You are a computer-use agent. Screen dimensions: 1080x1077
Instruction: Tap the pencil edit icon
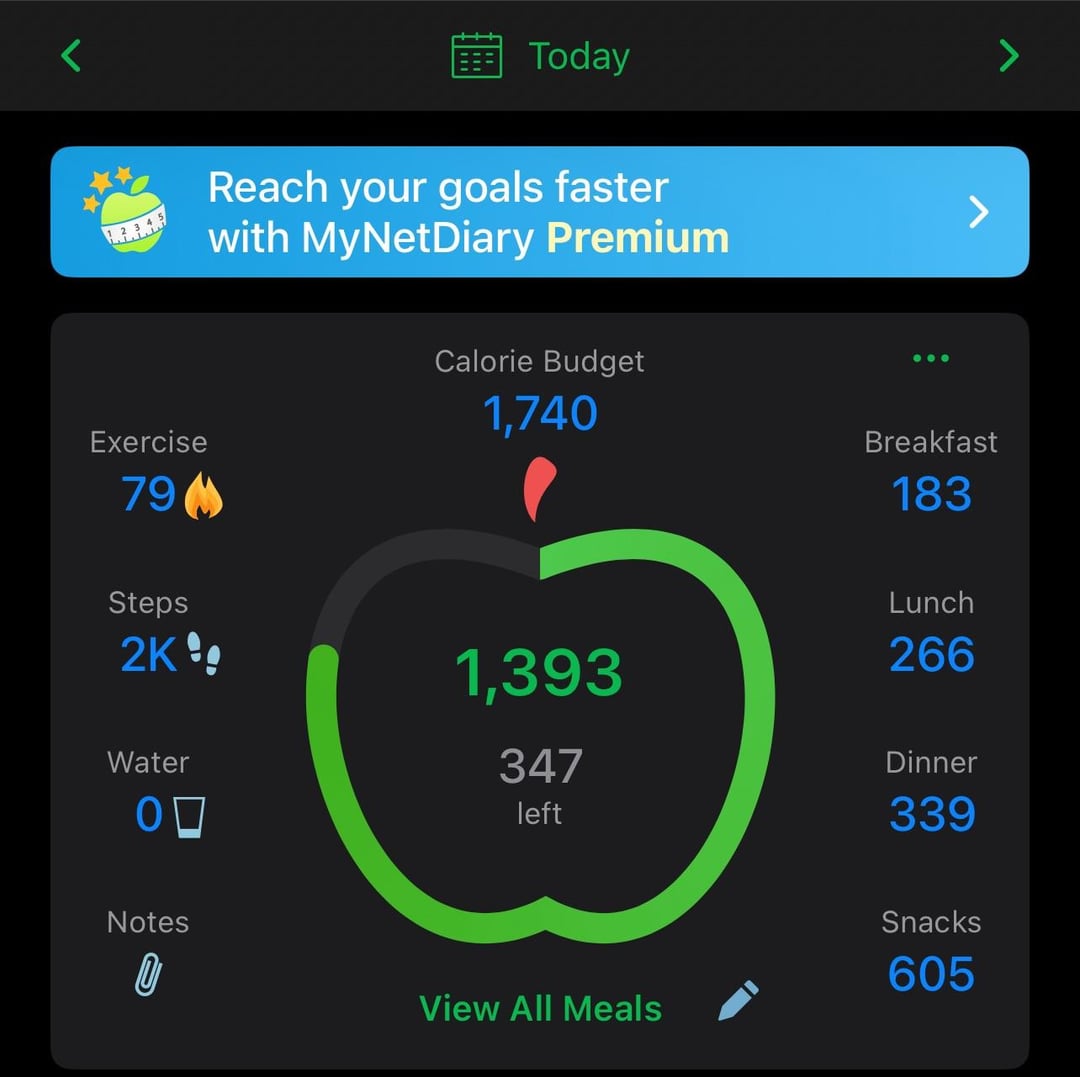[x=738, y=1001]
